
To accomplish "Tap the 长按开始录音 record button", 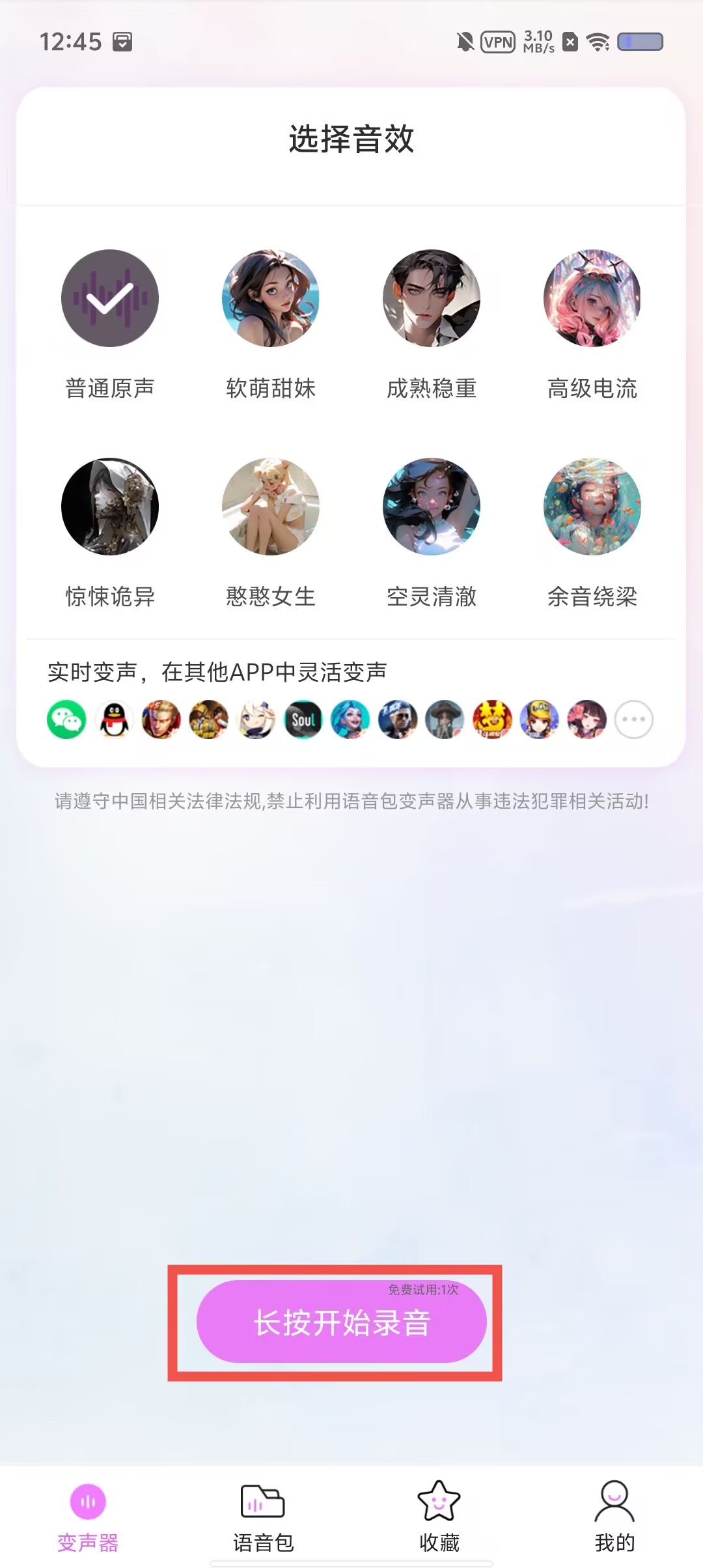I will 341,1322.
